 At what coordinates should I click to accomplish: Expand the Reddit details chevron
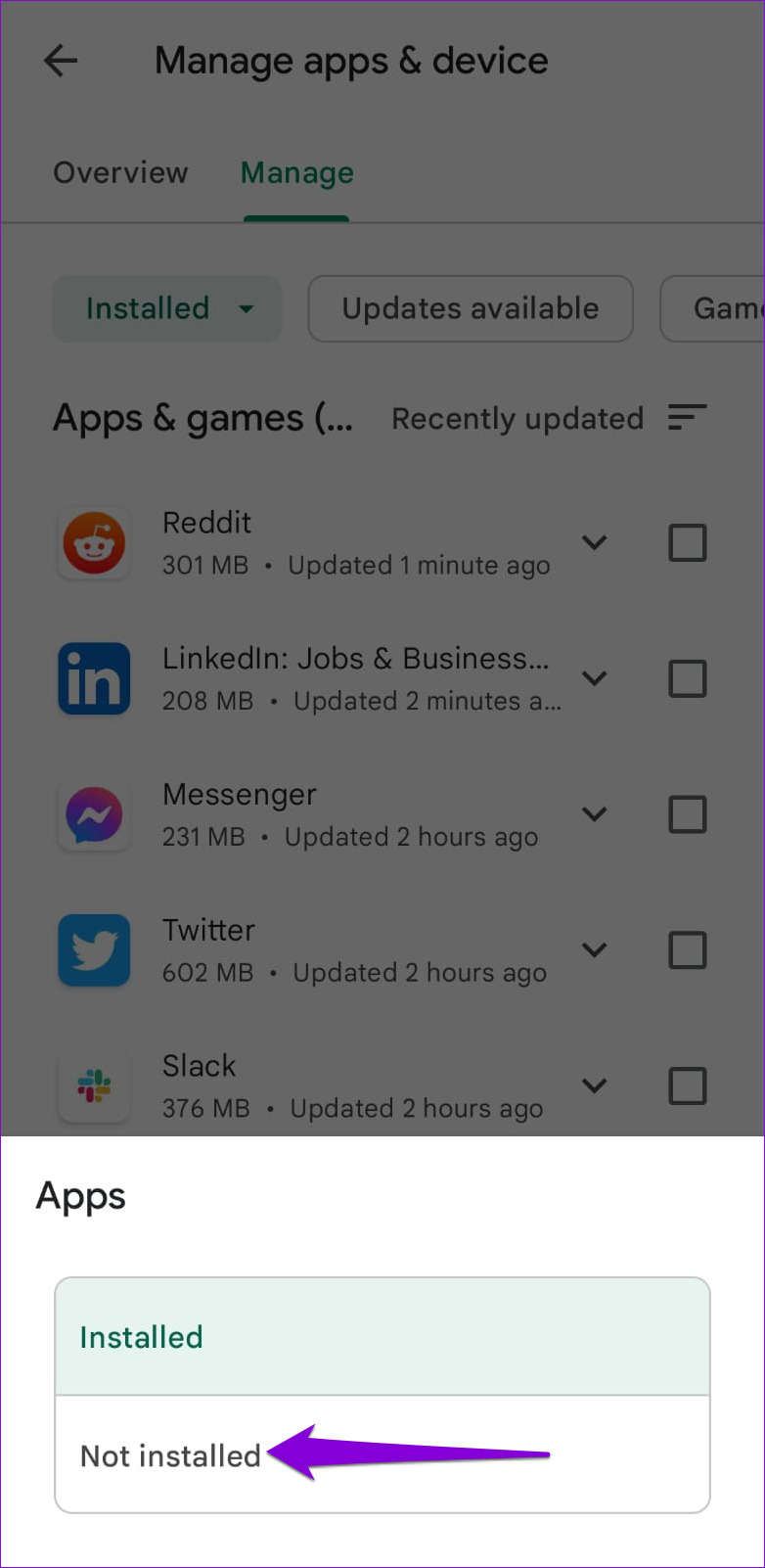595,542
